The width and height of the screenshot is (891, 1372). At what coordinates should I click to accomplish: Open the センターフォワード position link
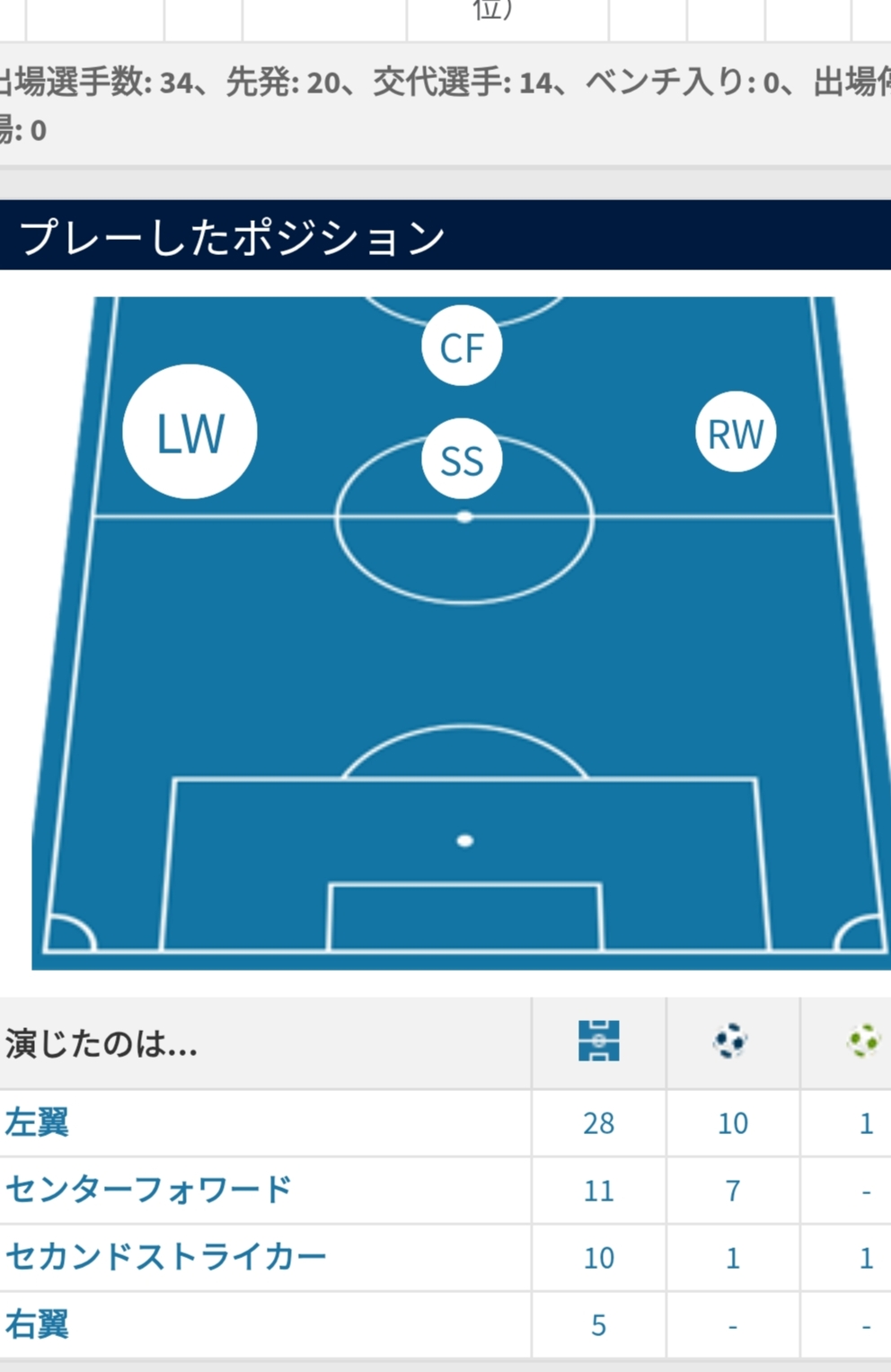coord(149,1189)
